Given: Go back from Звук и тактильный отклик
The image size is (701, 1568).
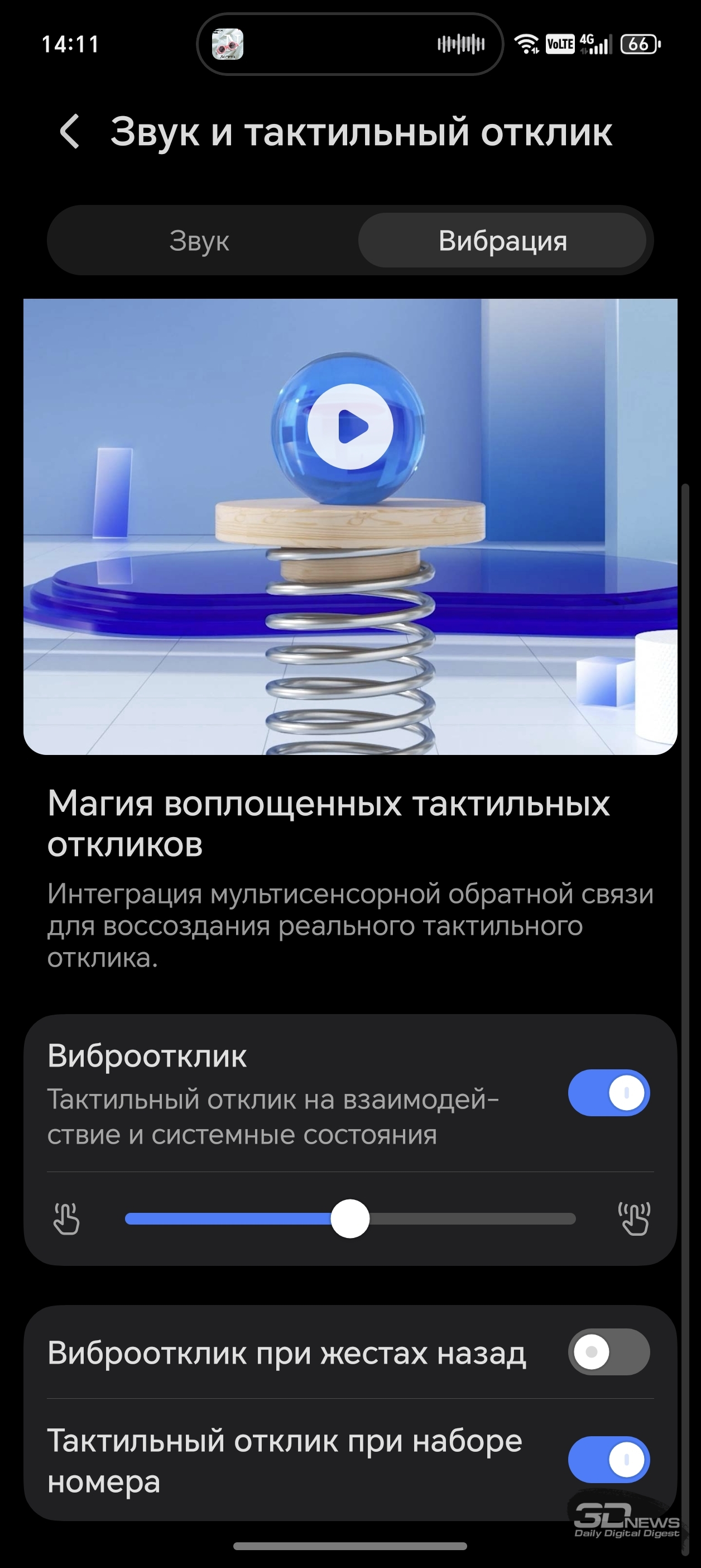Looking at the screenshot, I should tap(69, 131).
